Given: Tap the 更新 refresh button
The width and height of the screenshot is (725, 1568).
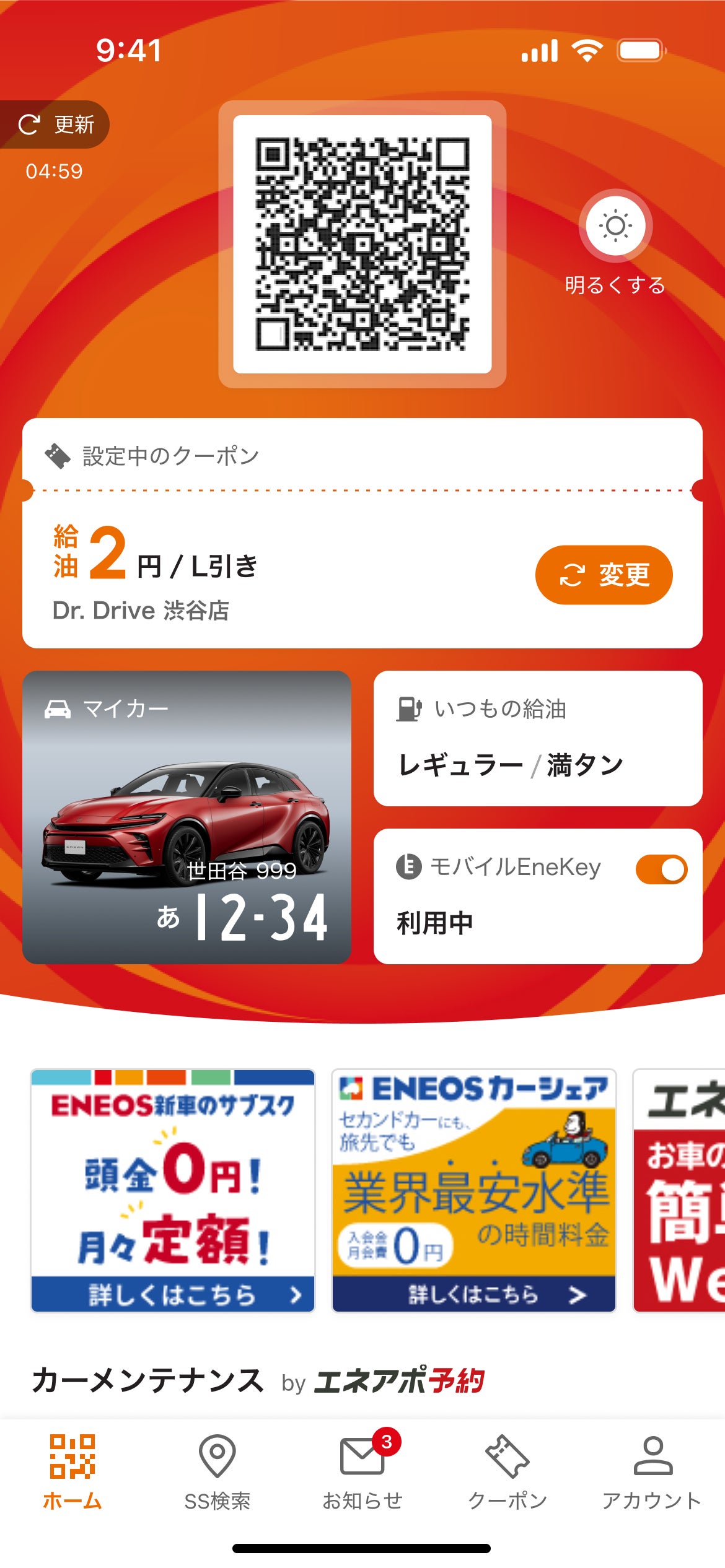Looking at the screenshot, I should tap(56, 124).
